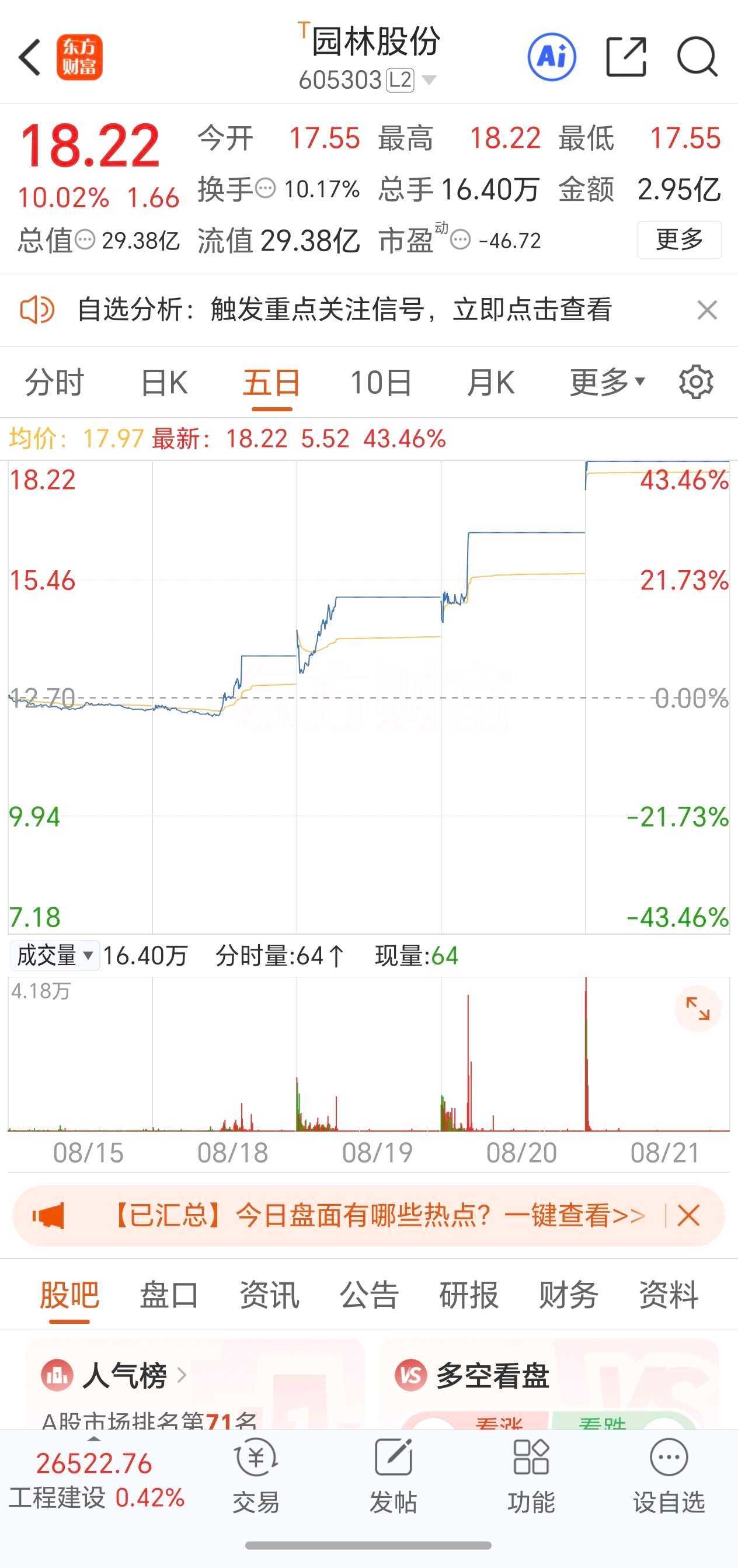Viewport: 738px width, 1568px height.
Task: Open the 公告 tab
Action: (x=368, y=1295)
